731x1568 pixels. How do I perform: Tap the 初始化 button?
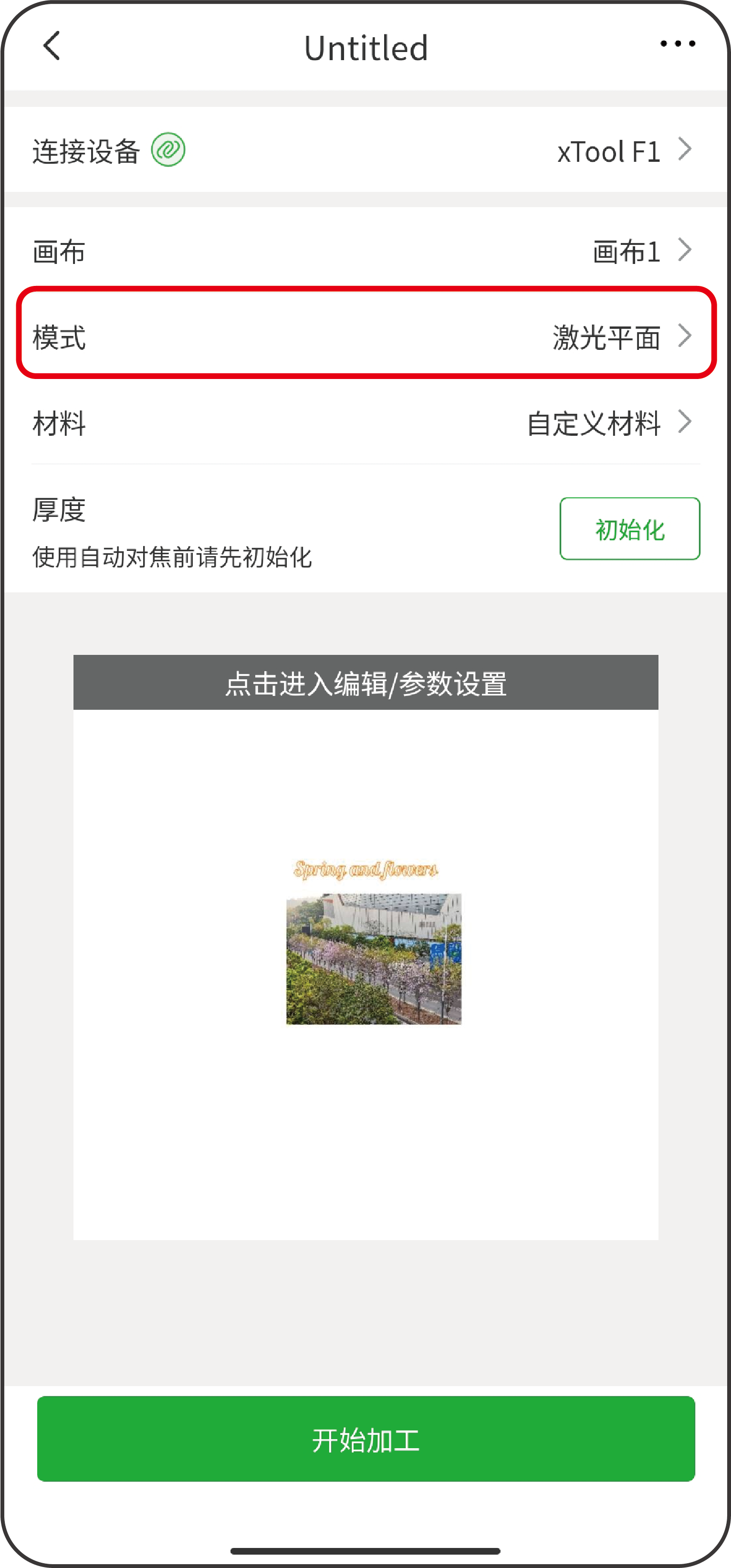(629, 528)
